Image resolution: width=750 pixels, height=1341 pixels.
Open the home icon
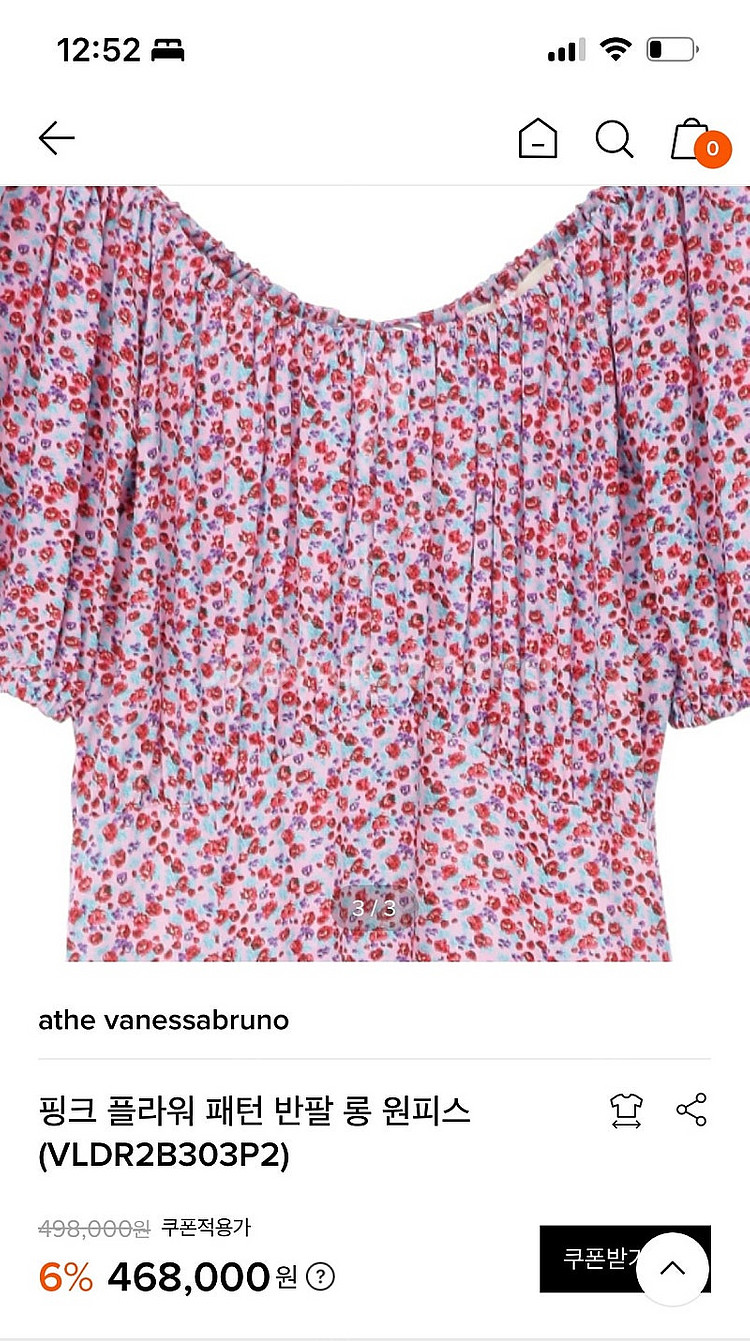538,138
